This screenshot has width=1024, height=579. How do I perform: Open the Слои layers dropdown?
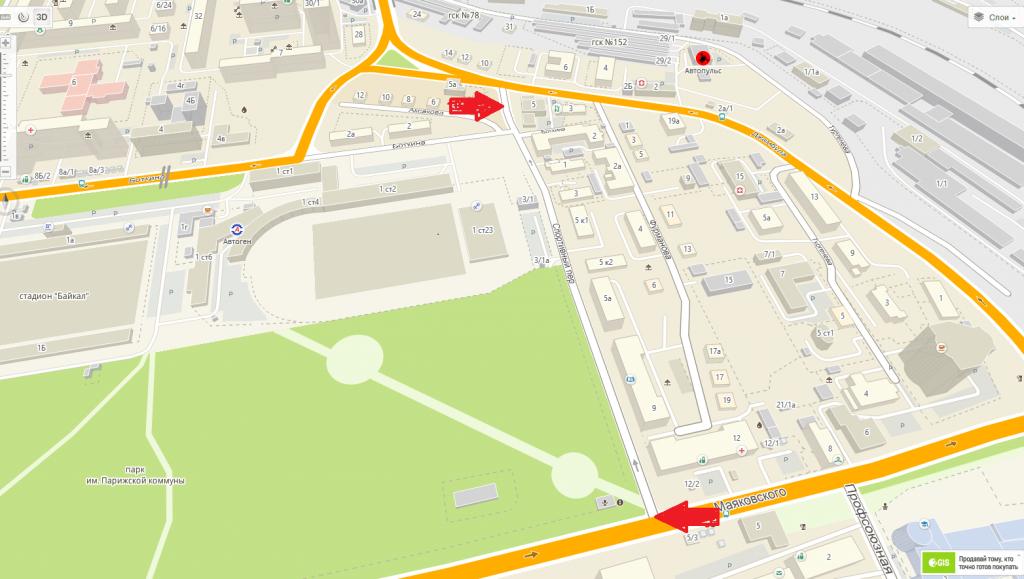pyautogui.click(x=994, y=17)
